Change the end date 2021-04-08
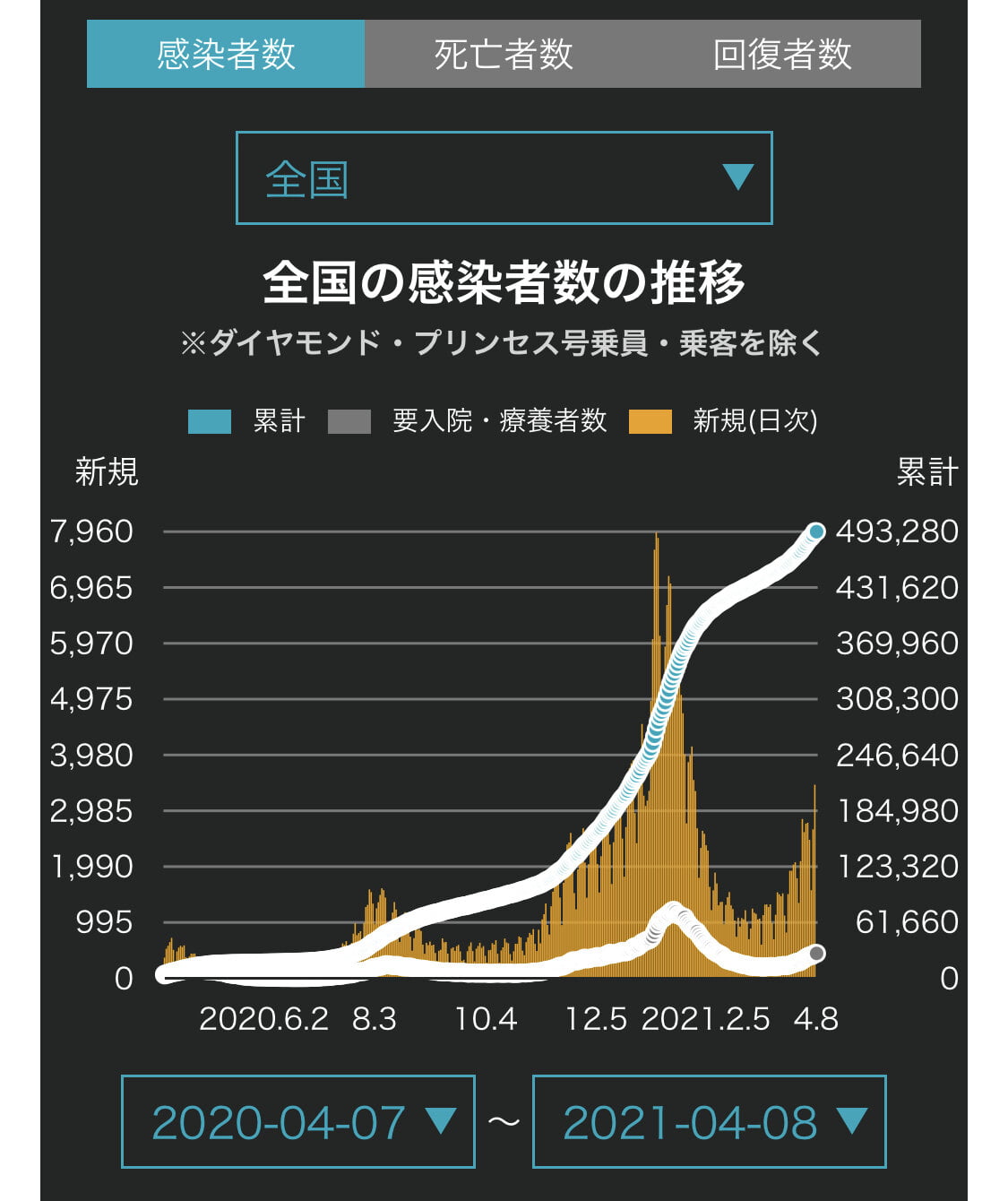1008x1201 pixels. (709, 1122)
